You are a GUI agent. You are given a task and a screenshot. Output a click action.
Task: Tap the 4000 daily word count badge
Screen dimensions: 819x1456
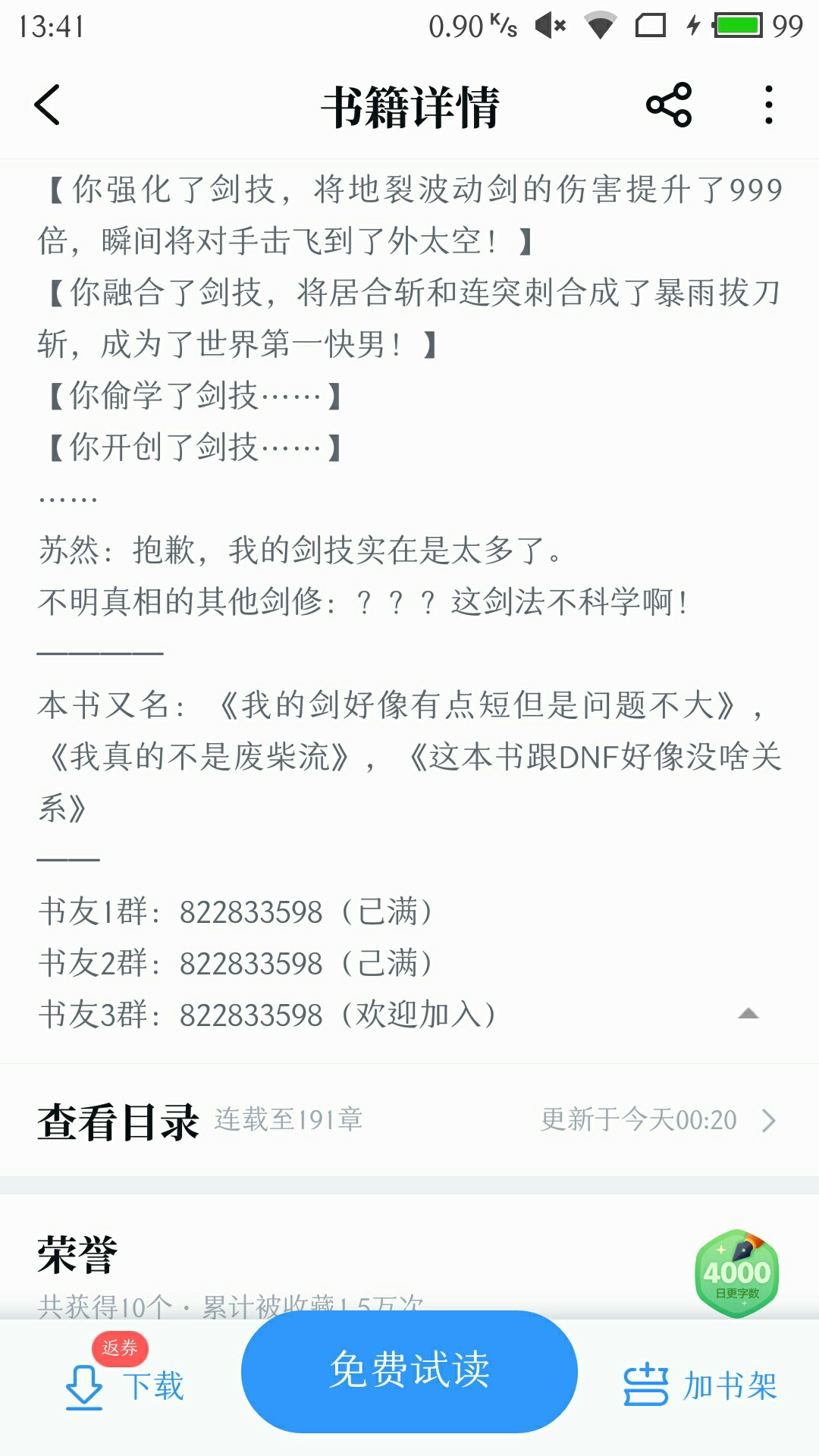pyautogui.click(x=736, y=1274)
